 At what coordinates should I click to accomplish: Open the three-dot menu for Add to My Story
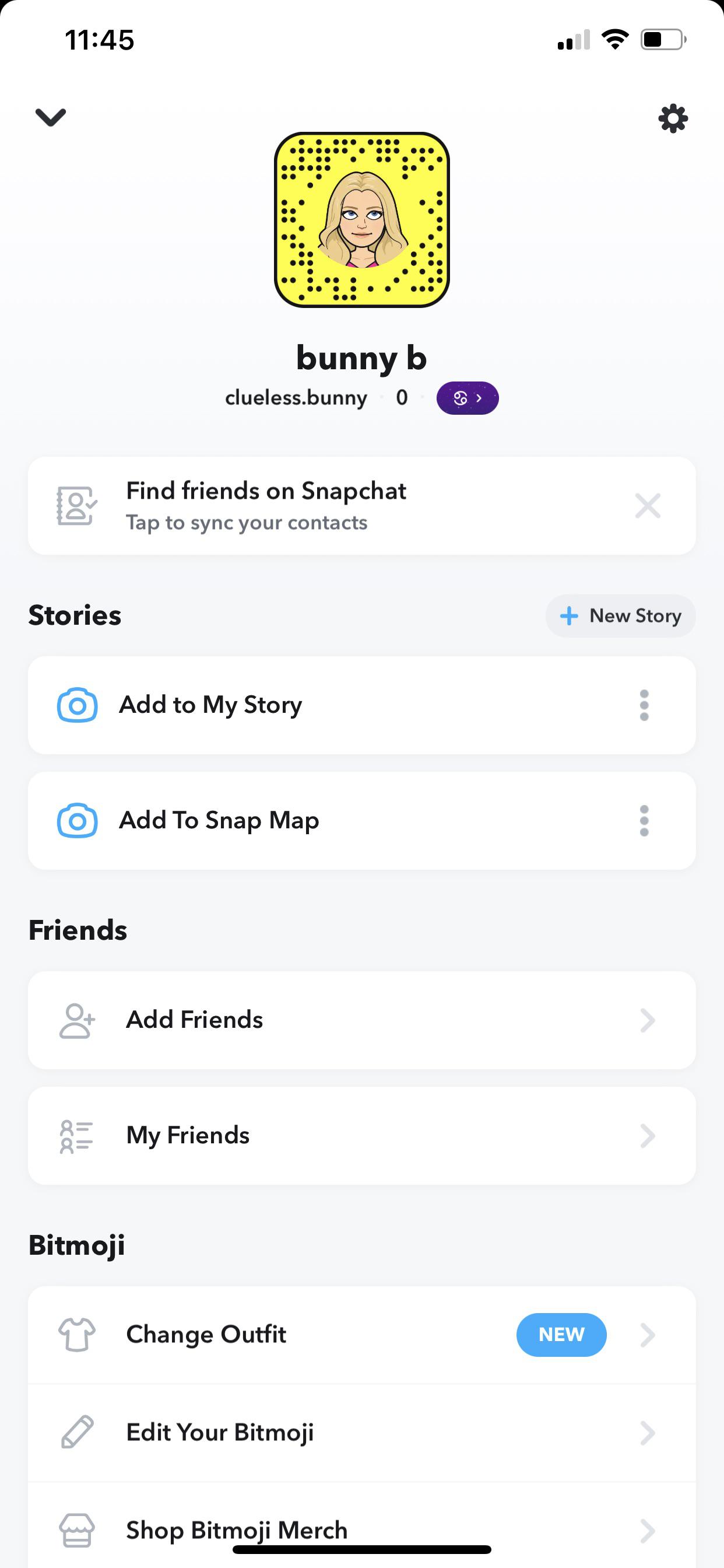[x=645, y=704]
